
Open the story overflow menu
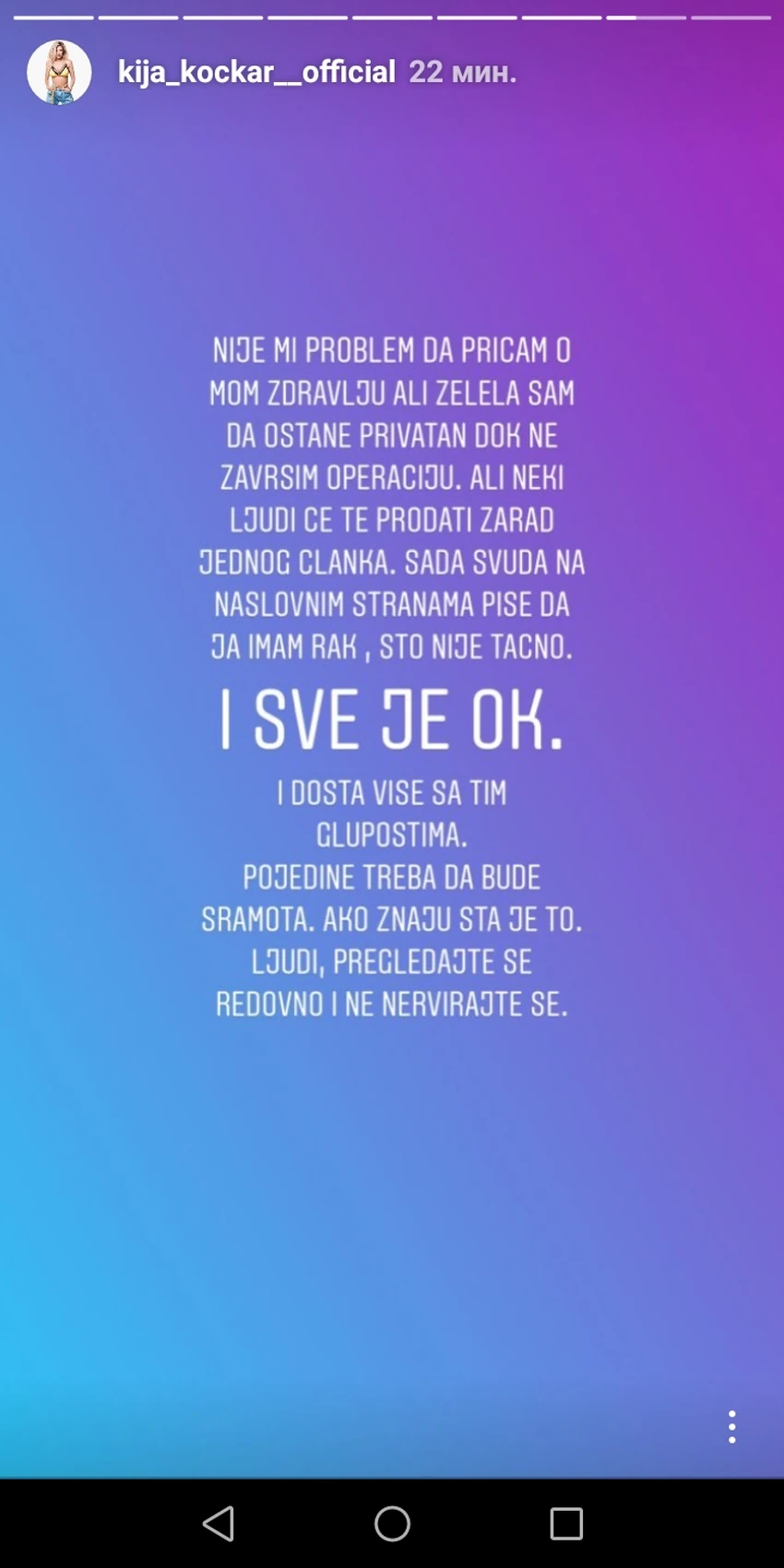pos(731,1426)
